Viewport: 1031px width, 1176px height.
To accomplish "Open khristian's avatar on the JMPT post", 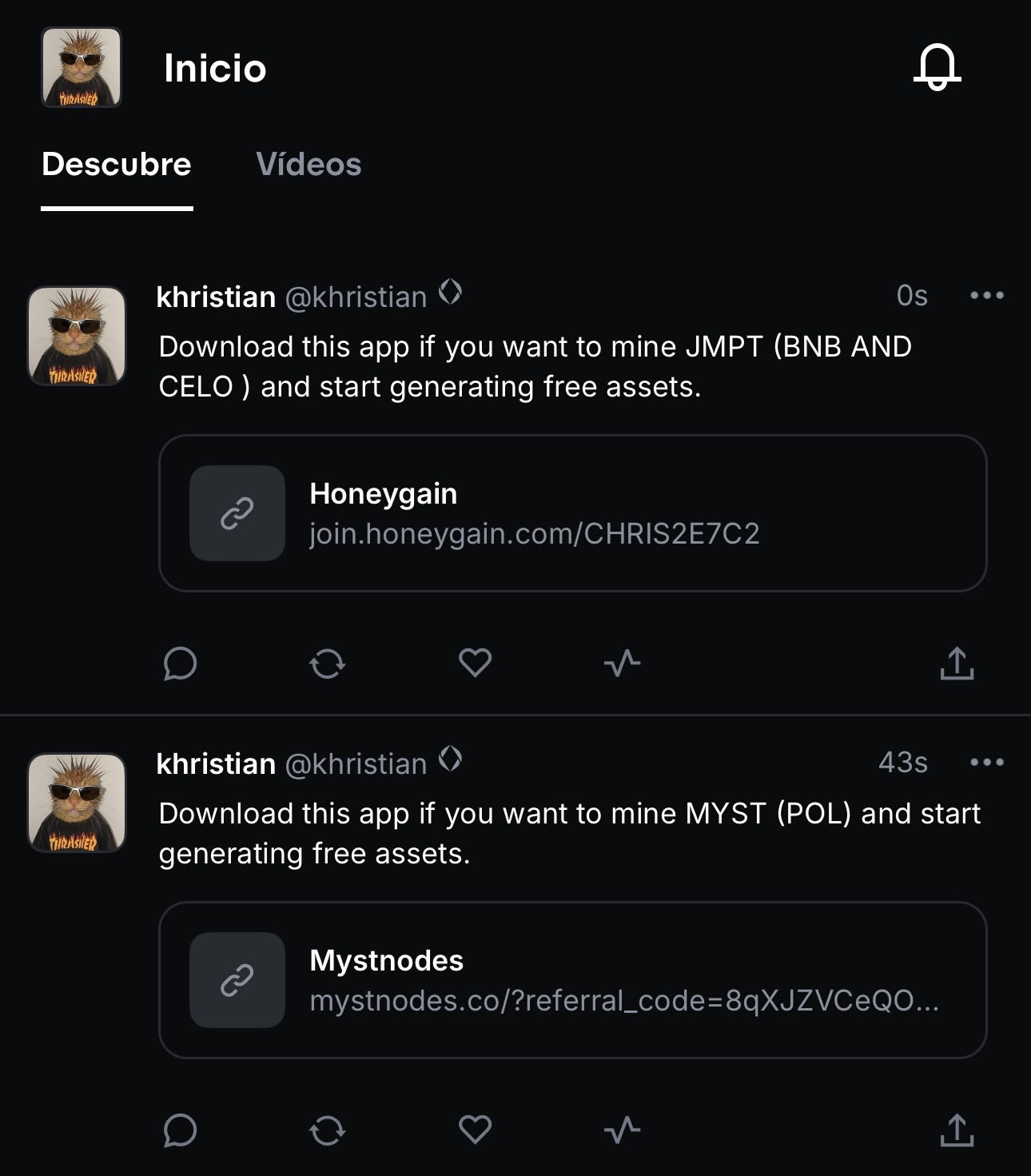I will [x=77, y=336].
